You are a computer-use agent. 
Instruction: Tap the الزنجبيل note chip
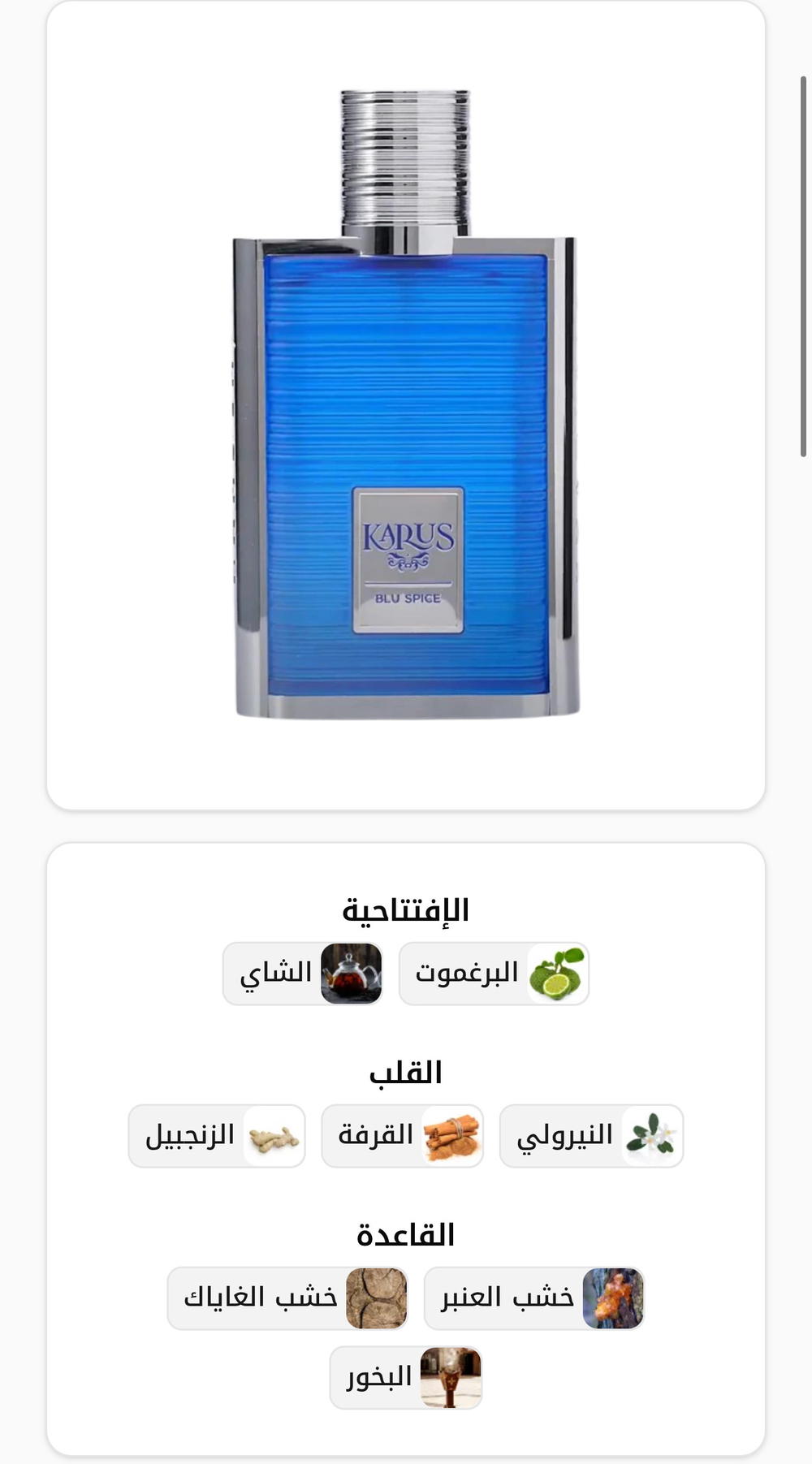click(x=217, y=1136)
